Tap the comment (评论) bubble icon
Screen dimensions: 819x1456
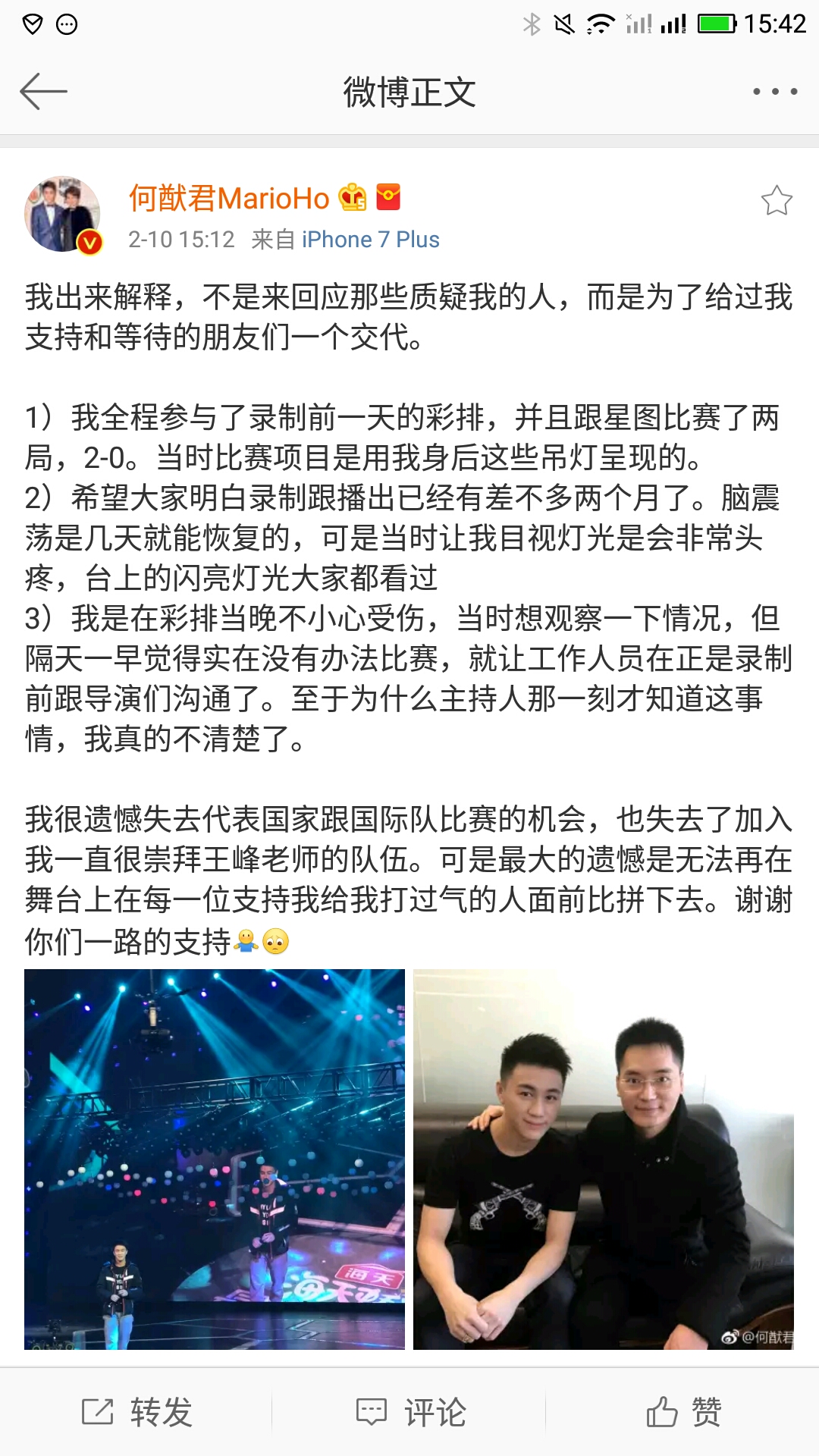coord(372,1412)
